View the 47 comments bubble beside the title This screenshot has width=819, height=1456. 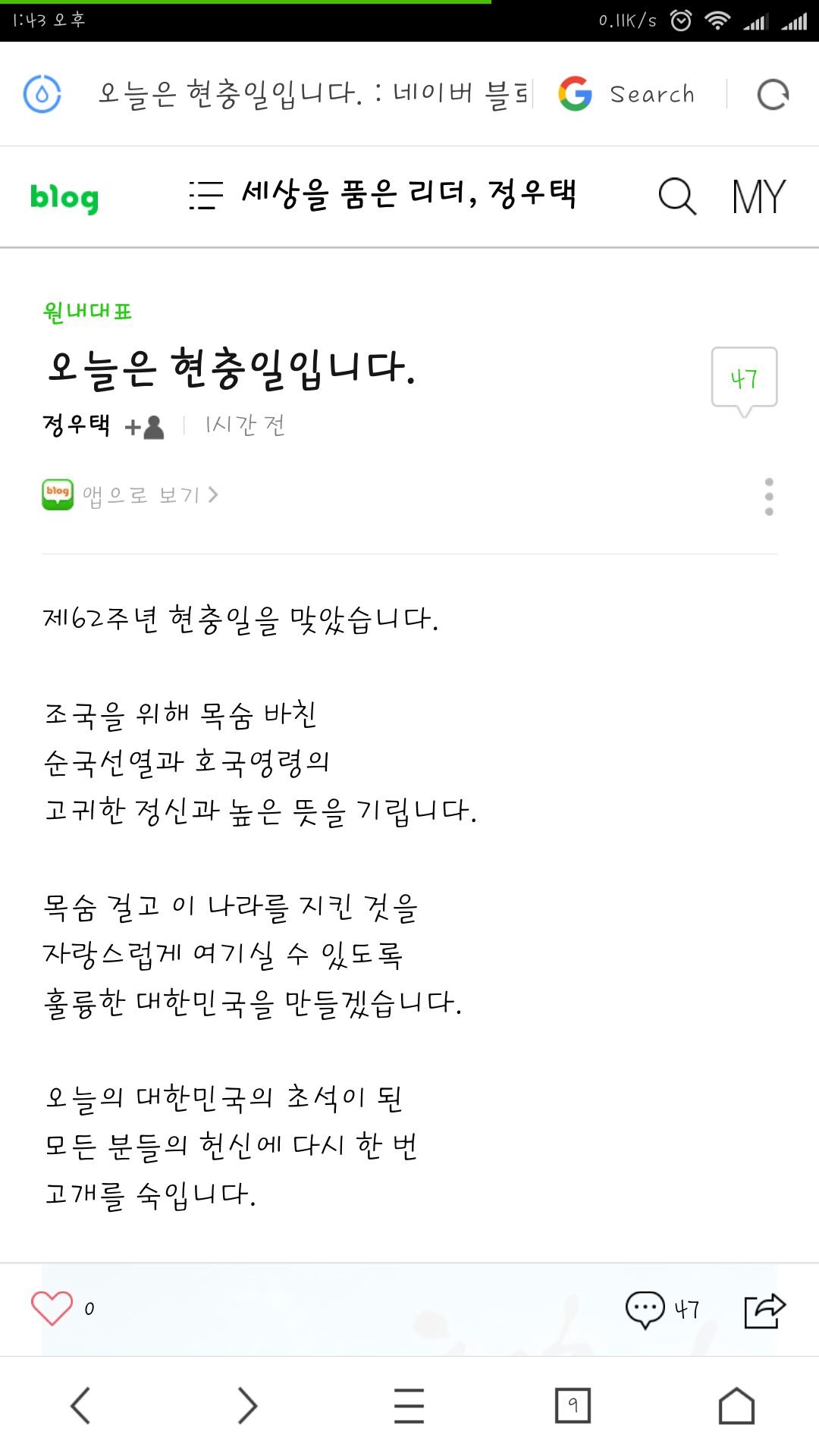(x=744, y=379)
